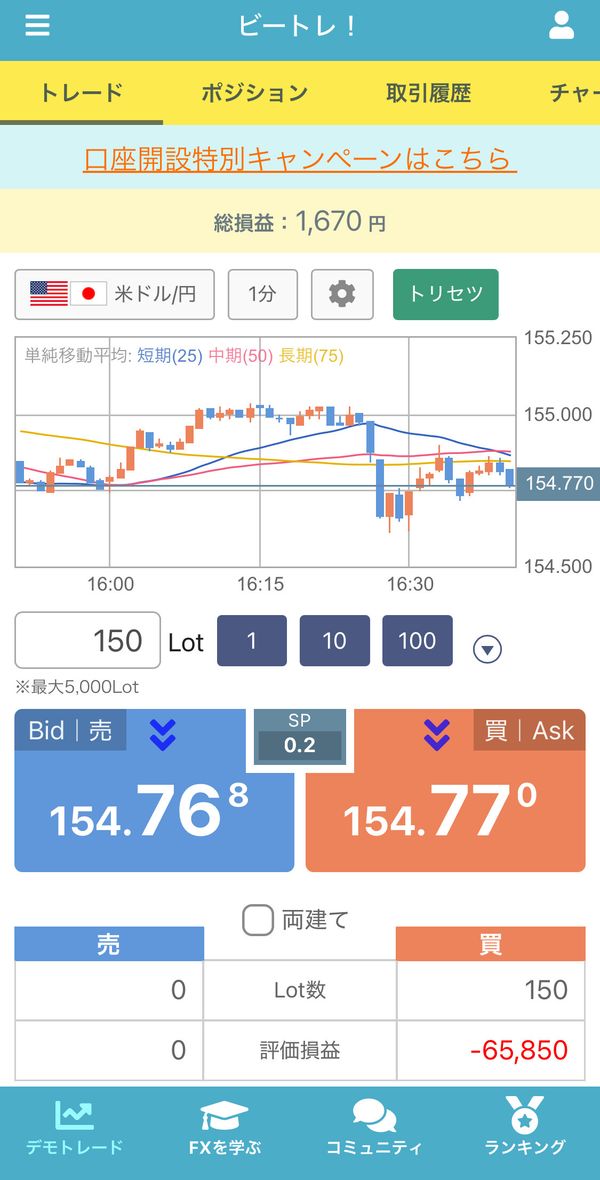
Task: Switch to the 取引履歴 tab
Action: (x=428, y=93)
